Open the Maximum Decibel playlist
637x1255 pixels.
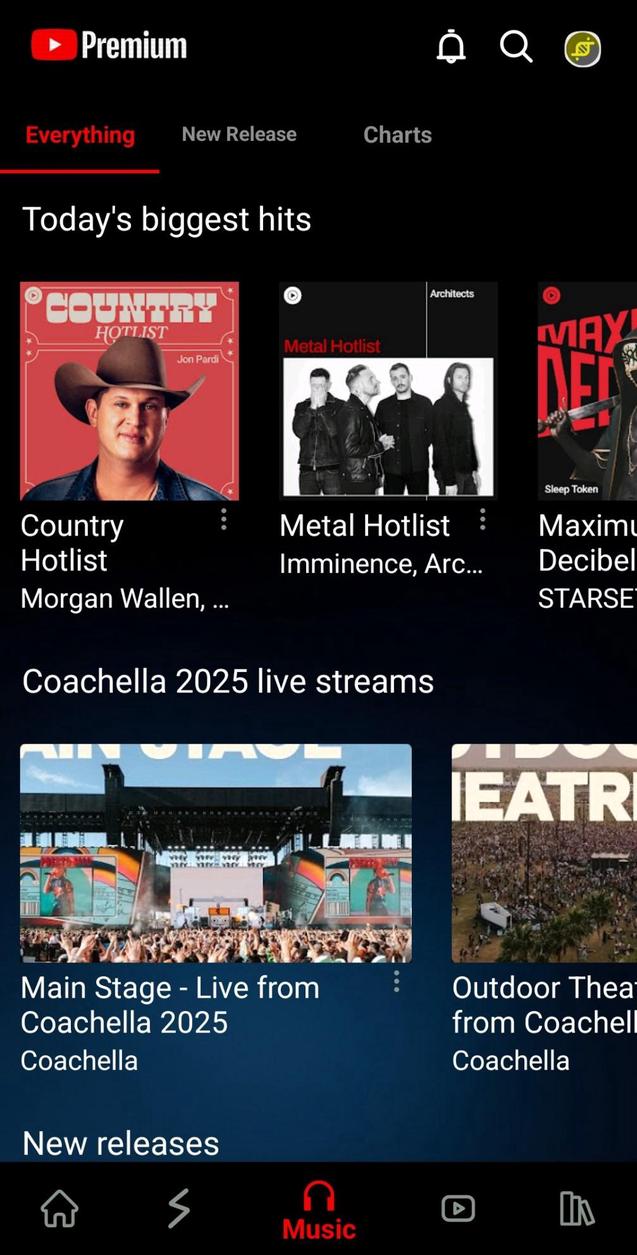pyautogui.click(x=587, y=391)
